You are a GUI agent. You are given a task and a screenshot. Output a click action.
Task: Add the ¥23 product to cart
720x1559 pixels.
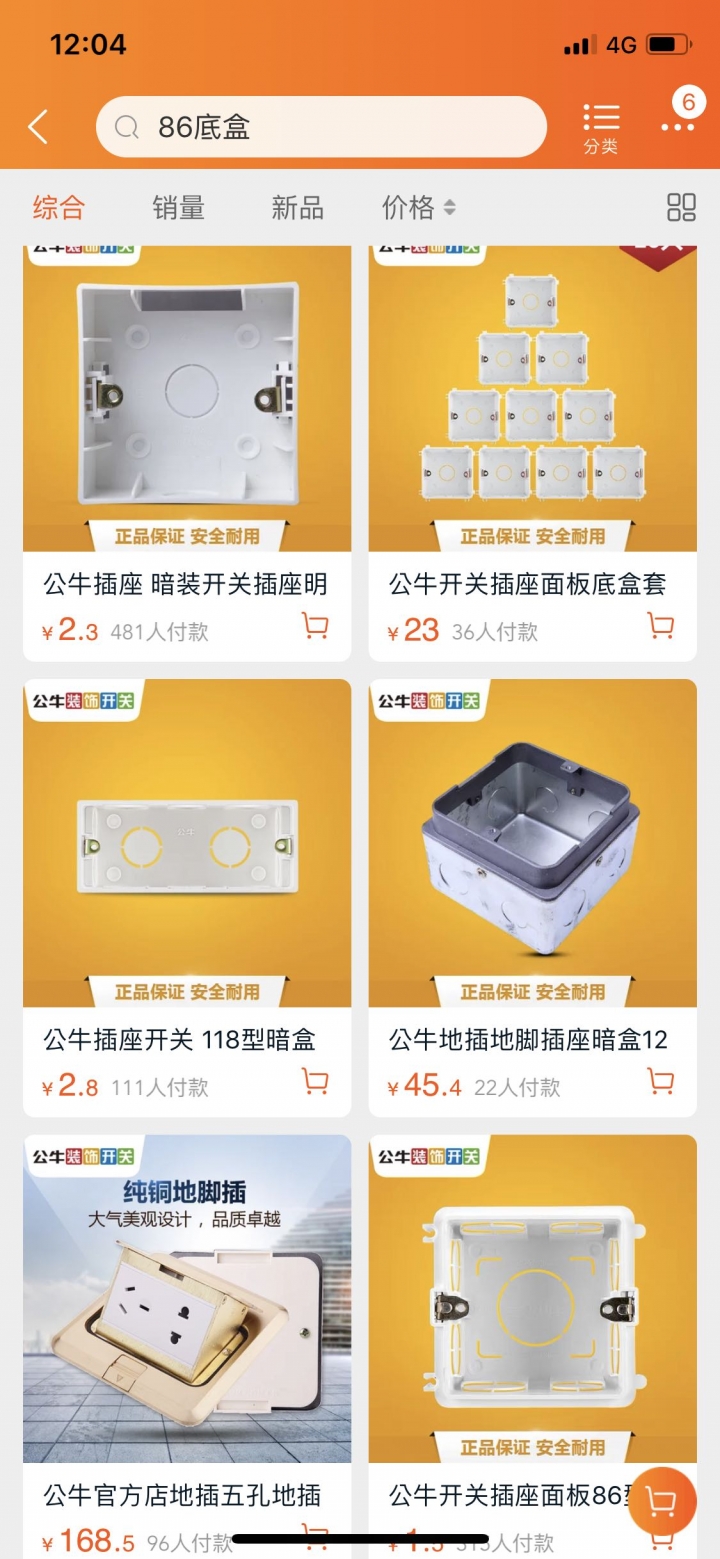tap(660, 627)
